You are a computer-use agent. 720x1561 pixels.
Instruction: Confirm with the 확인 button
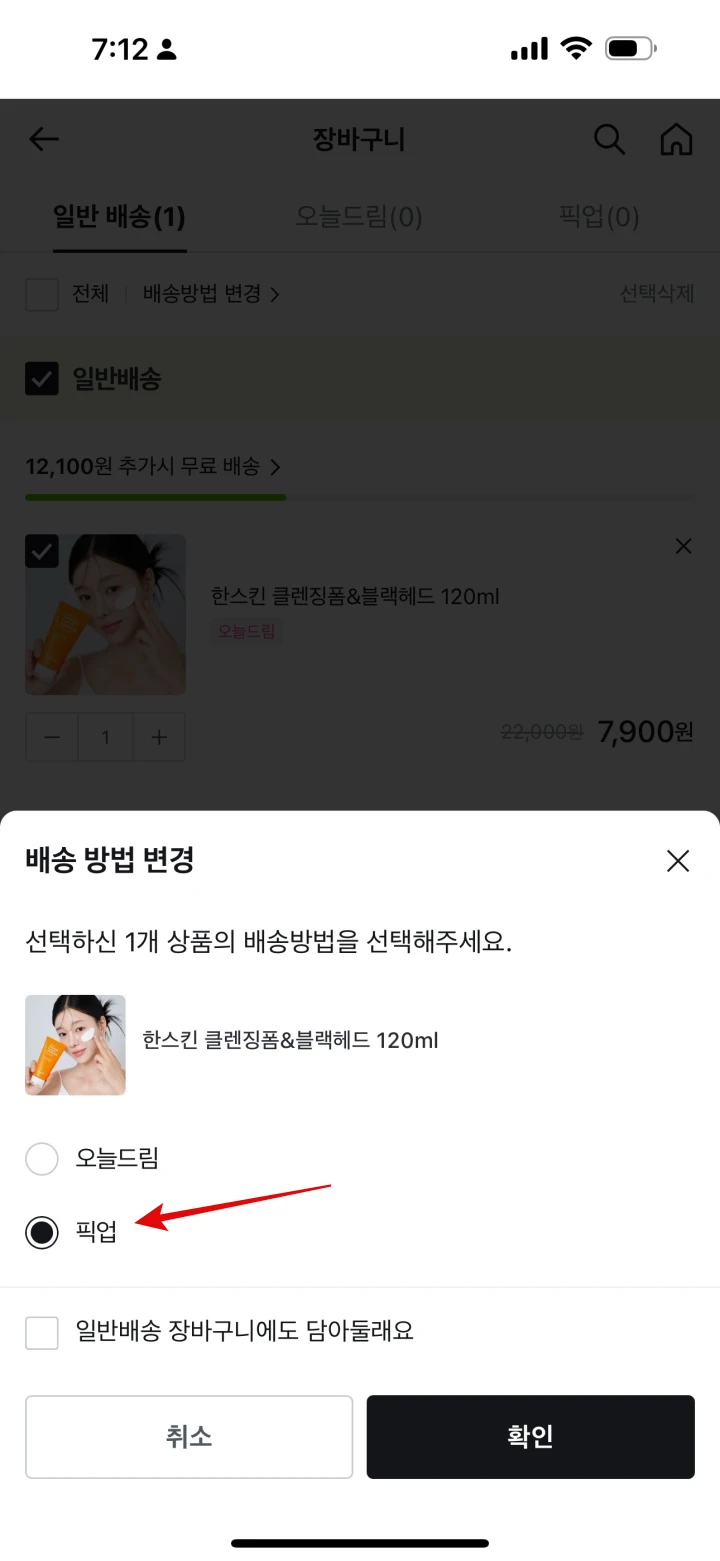pyautogui.click(x=530, y=1436)
